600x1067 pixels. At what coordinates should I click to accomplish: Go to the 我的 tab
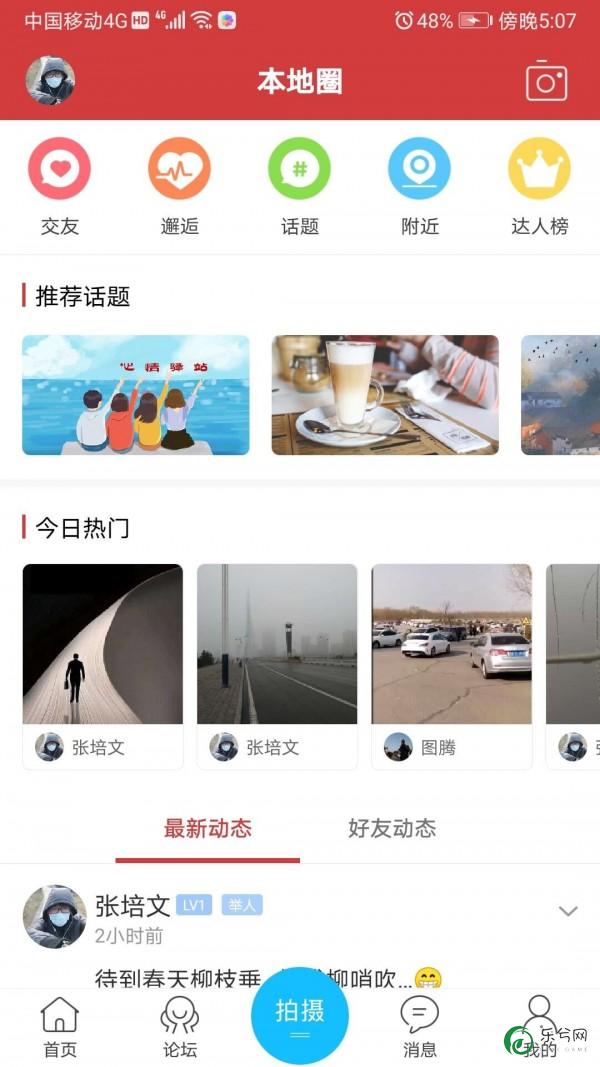[540, 1027]
